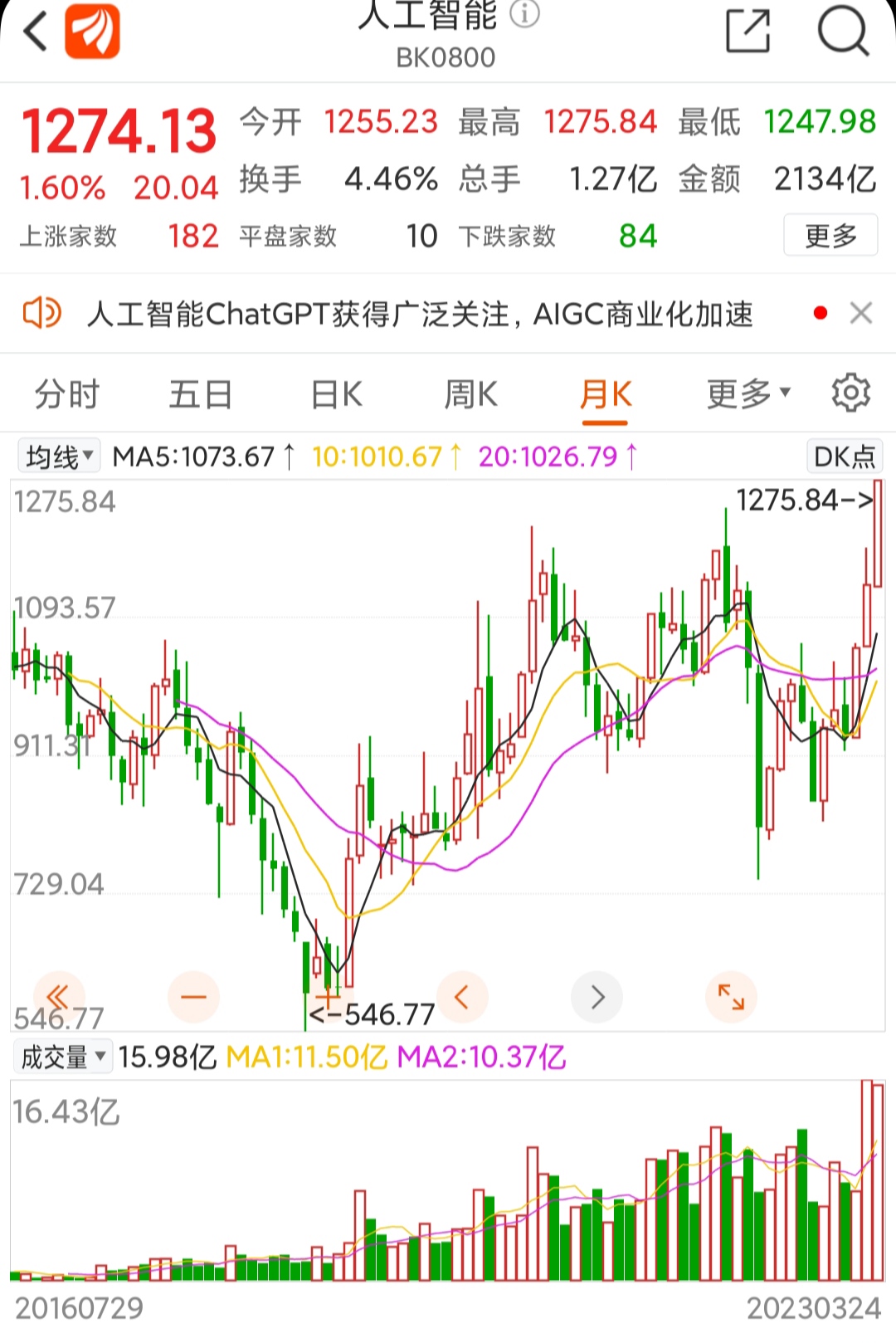Expand chart to fullscreen

click(731, 997)
